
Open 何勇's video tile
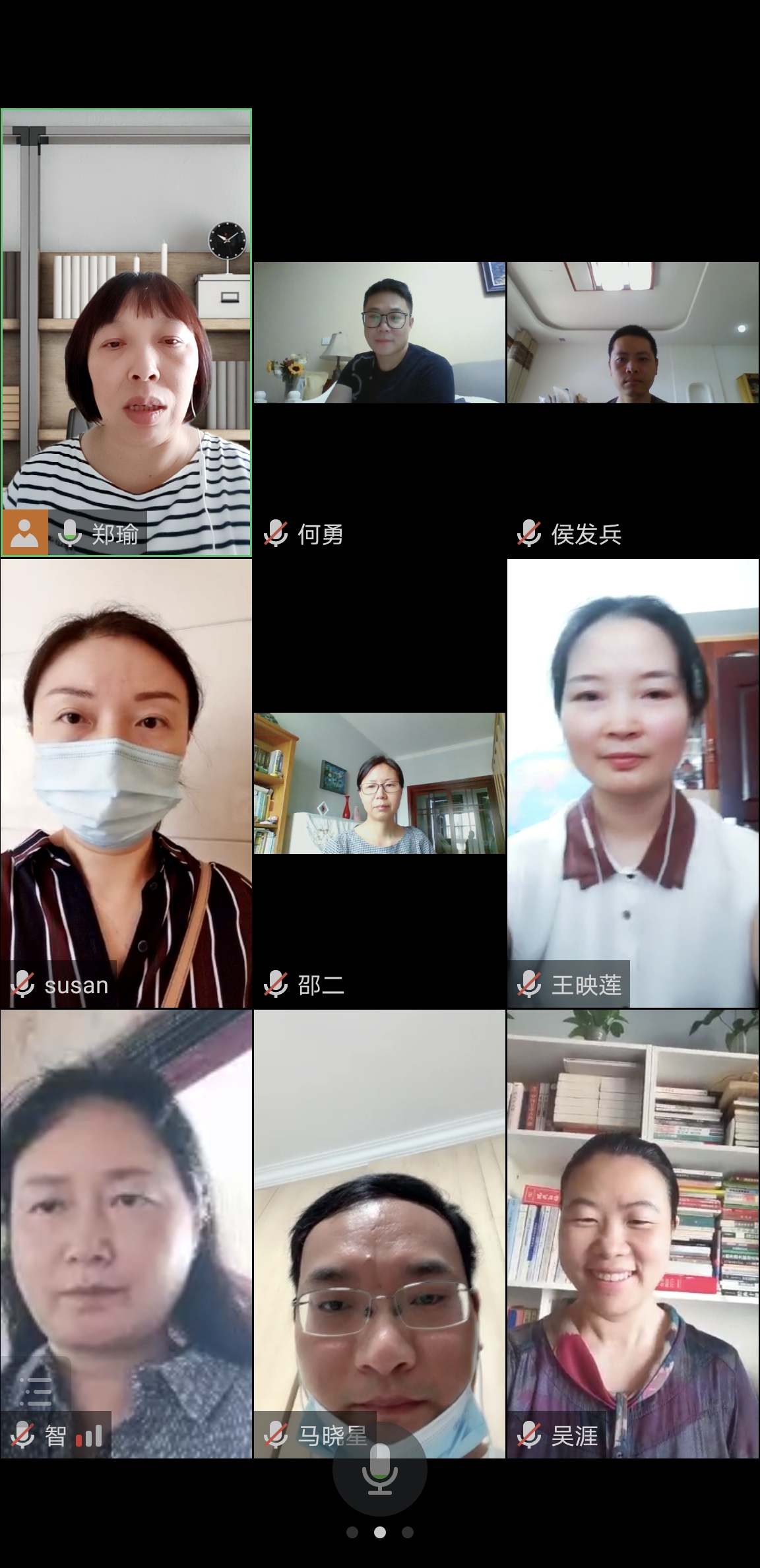click(379, 333)
